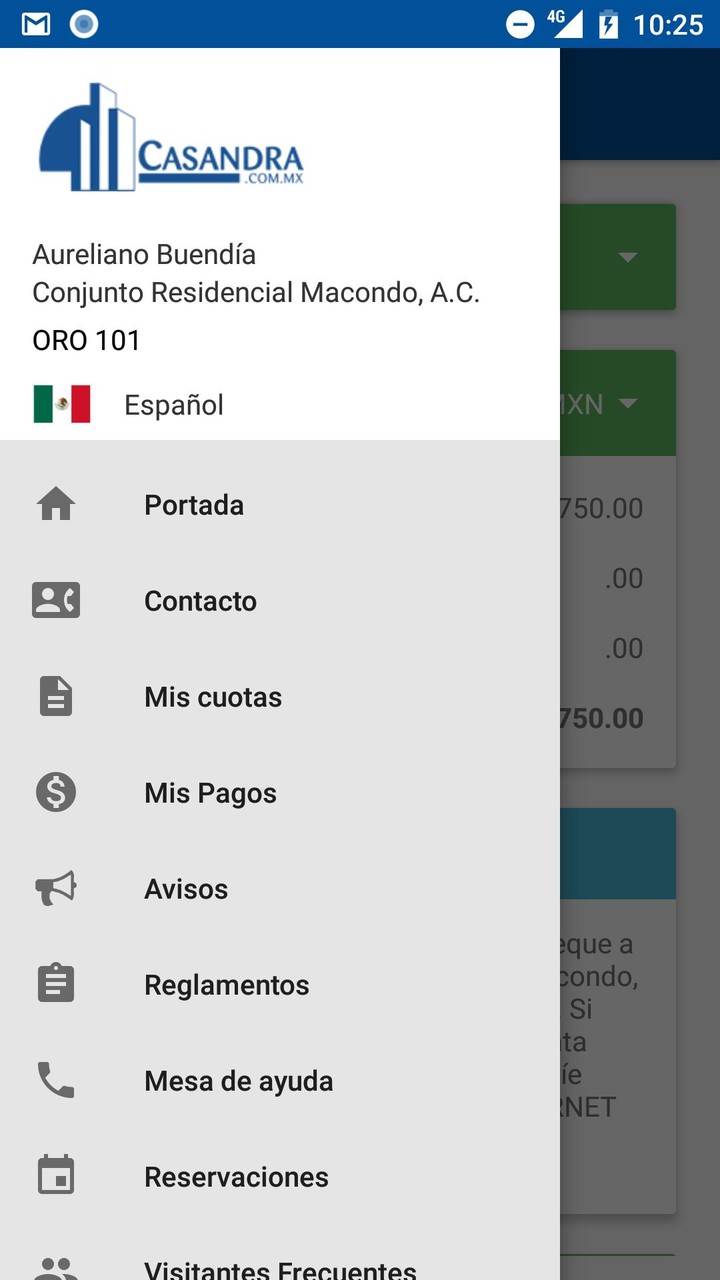This screenshot has height=1280, width=720.
Task: Tap the Avisos megaphone icon
Action: [x=55, y=888]
